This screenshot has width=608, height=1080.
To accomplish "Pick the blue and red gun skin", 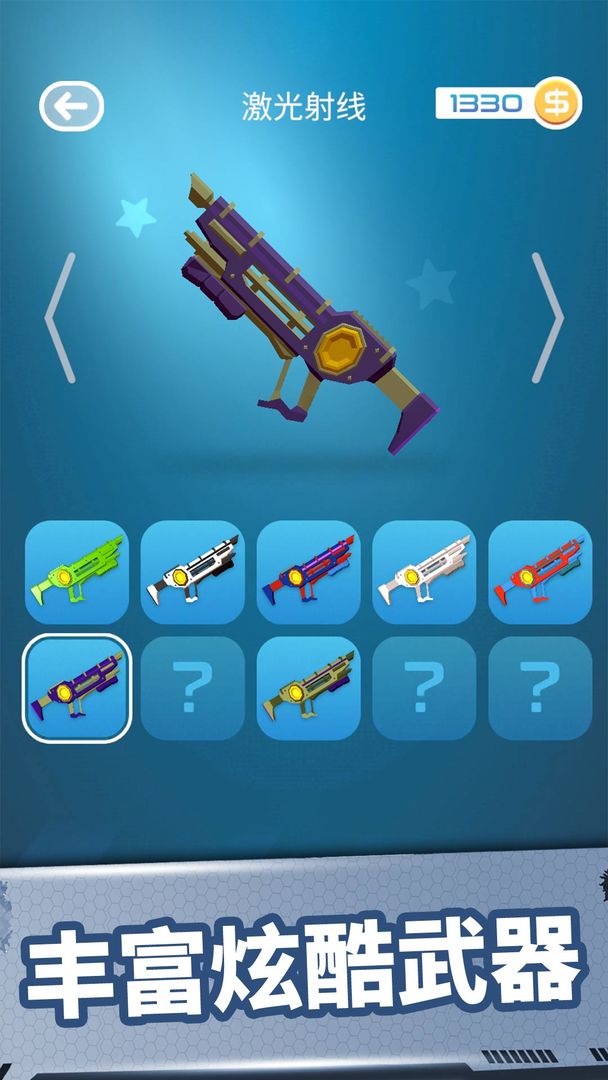I will [x=309, y=572].
